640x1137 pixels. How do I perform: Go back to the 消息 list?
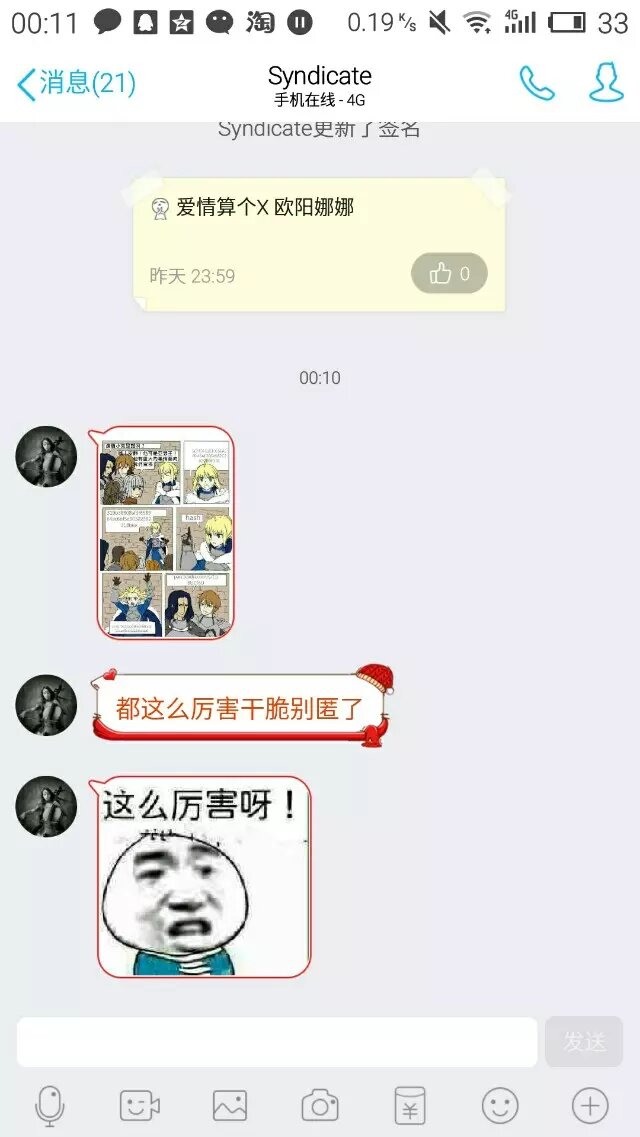tap(75, 84)
